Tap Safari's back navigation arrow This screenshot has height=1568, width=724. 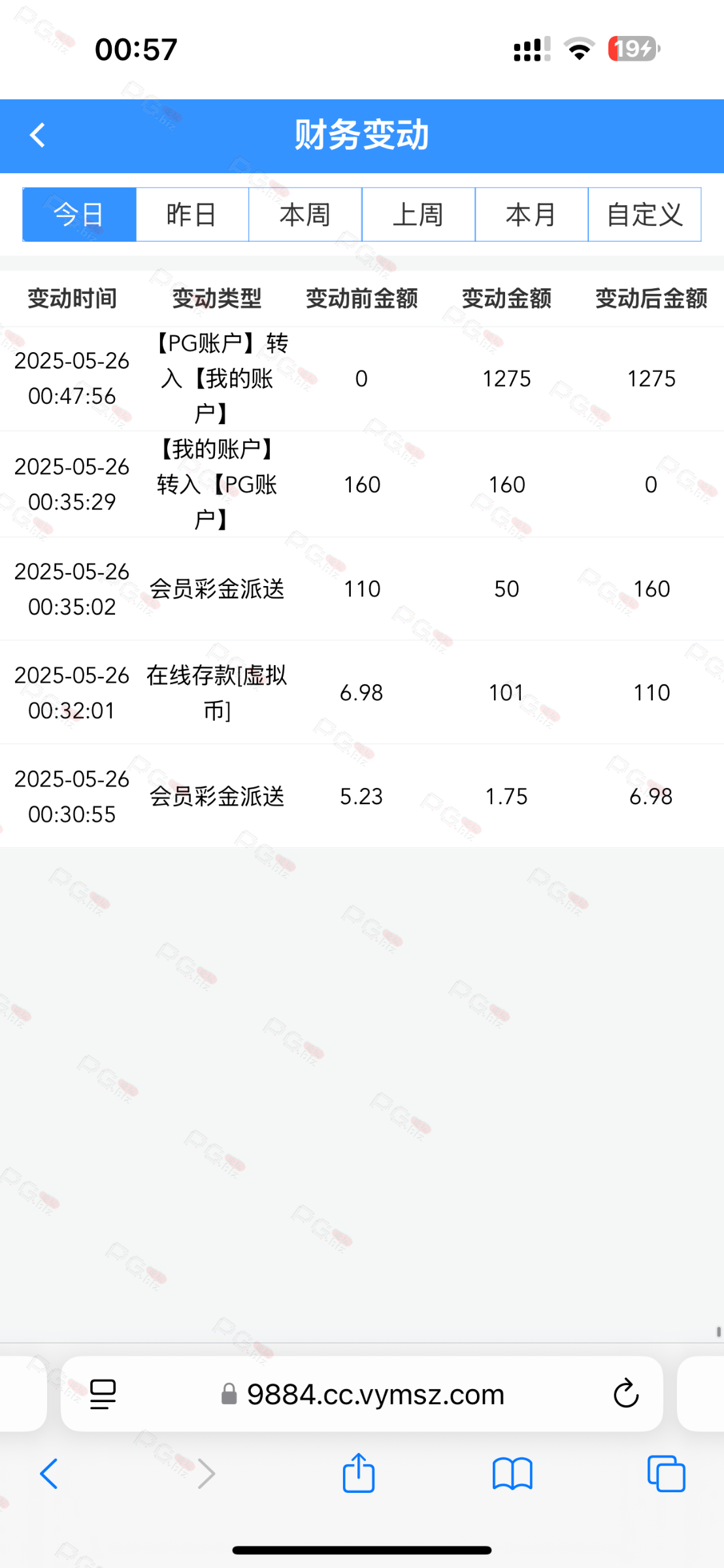click(x=49, y=1474)
